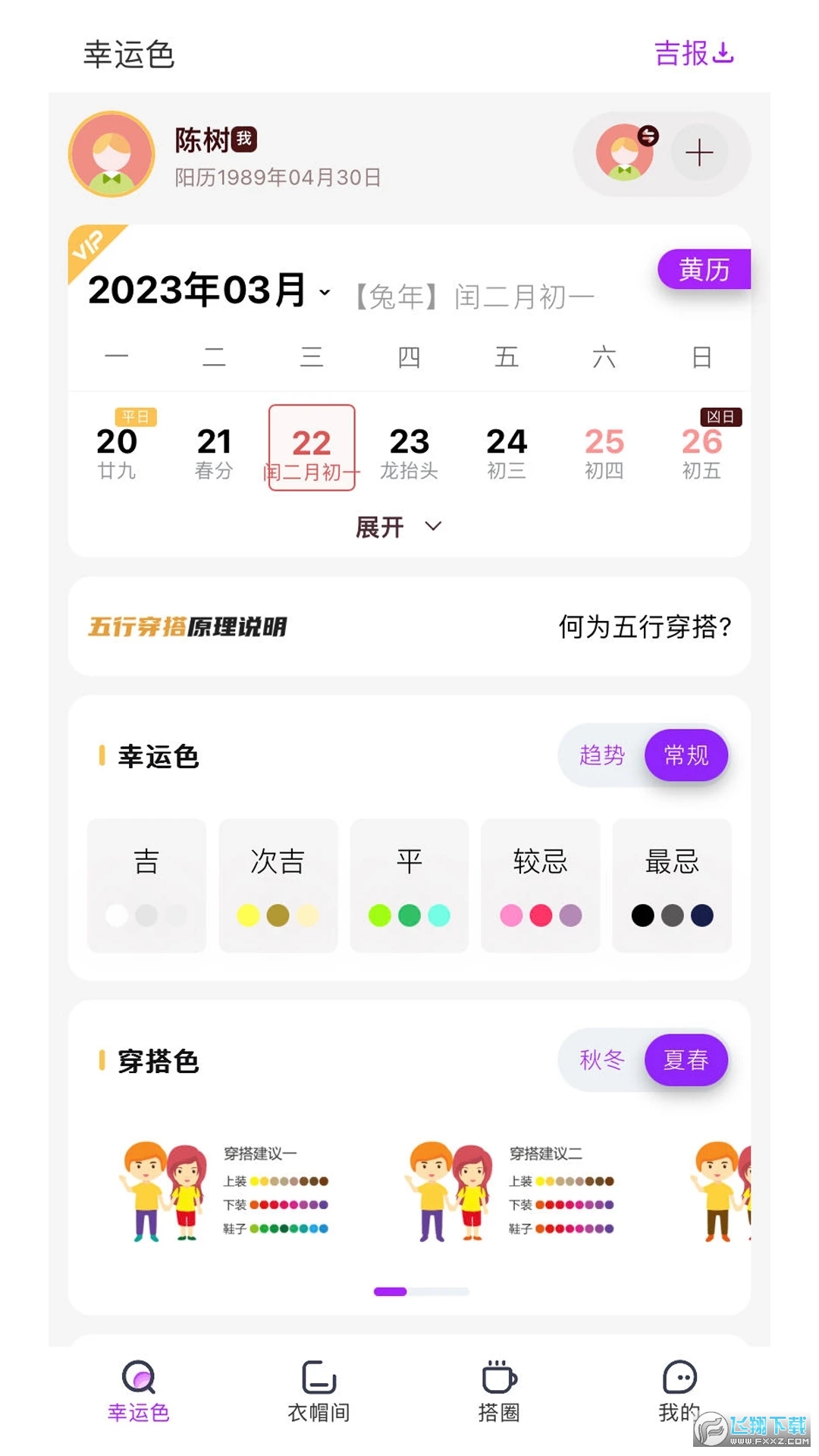Switch lucky color view to 趋势
The image size is (819, 1456).
pos(601,755)
